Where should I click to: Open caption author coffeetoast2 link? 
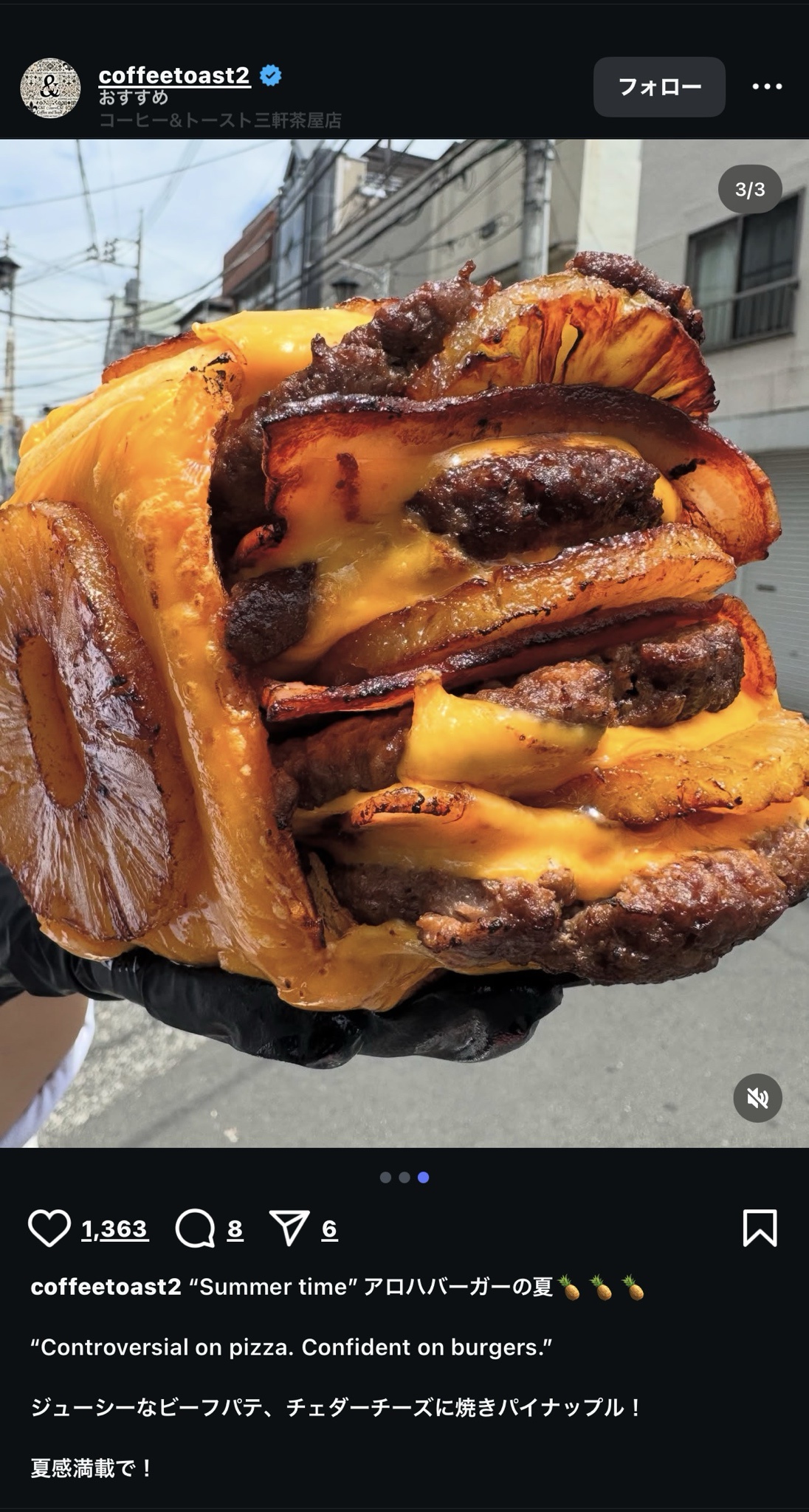[106, 1287]
